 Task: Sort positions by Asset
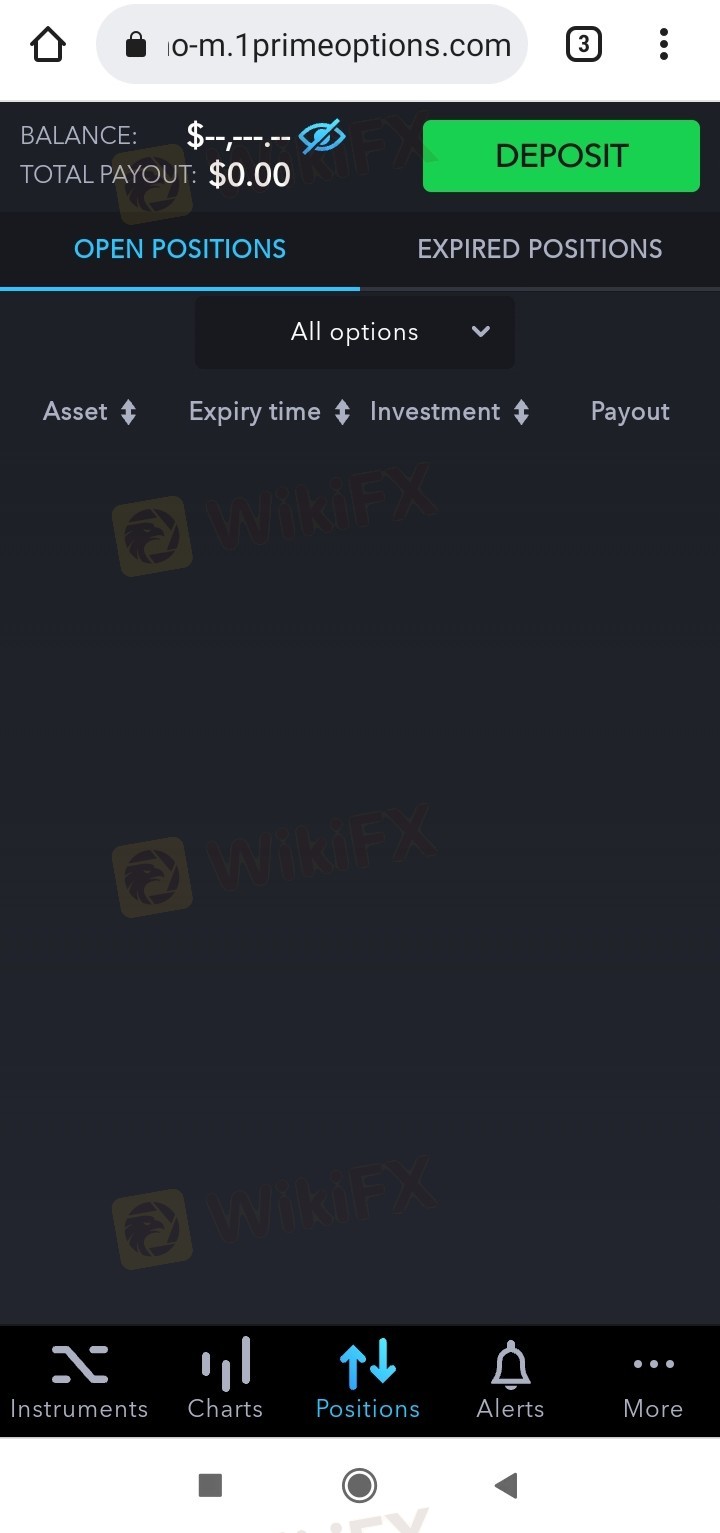pos(89,412)
